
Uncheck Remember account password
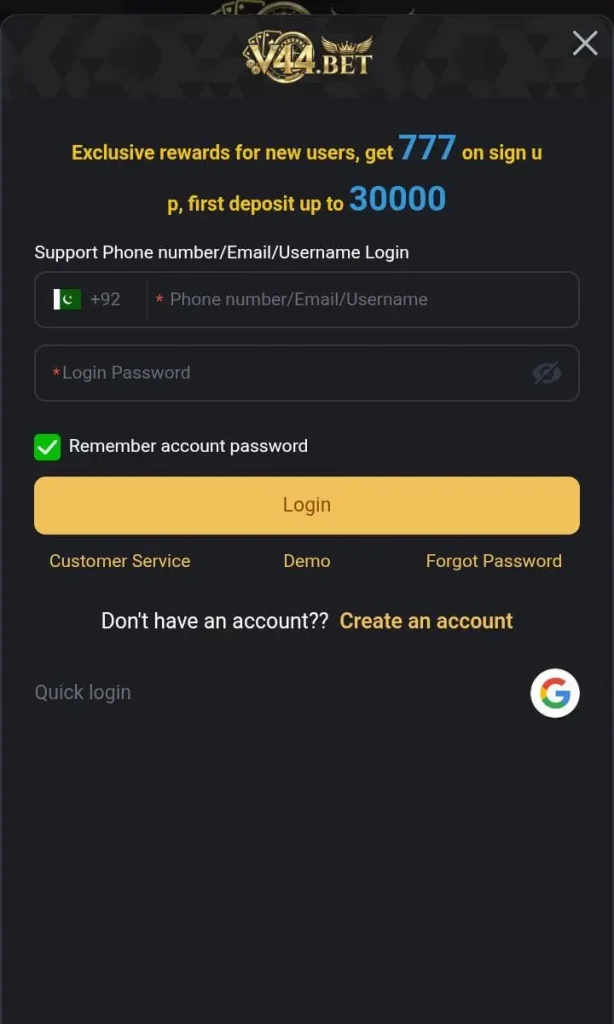pyautogui.click(x=47, y=446)
